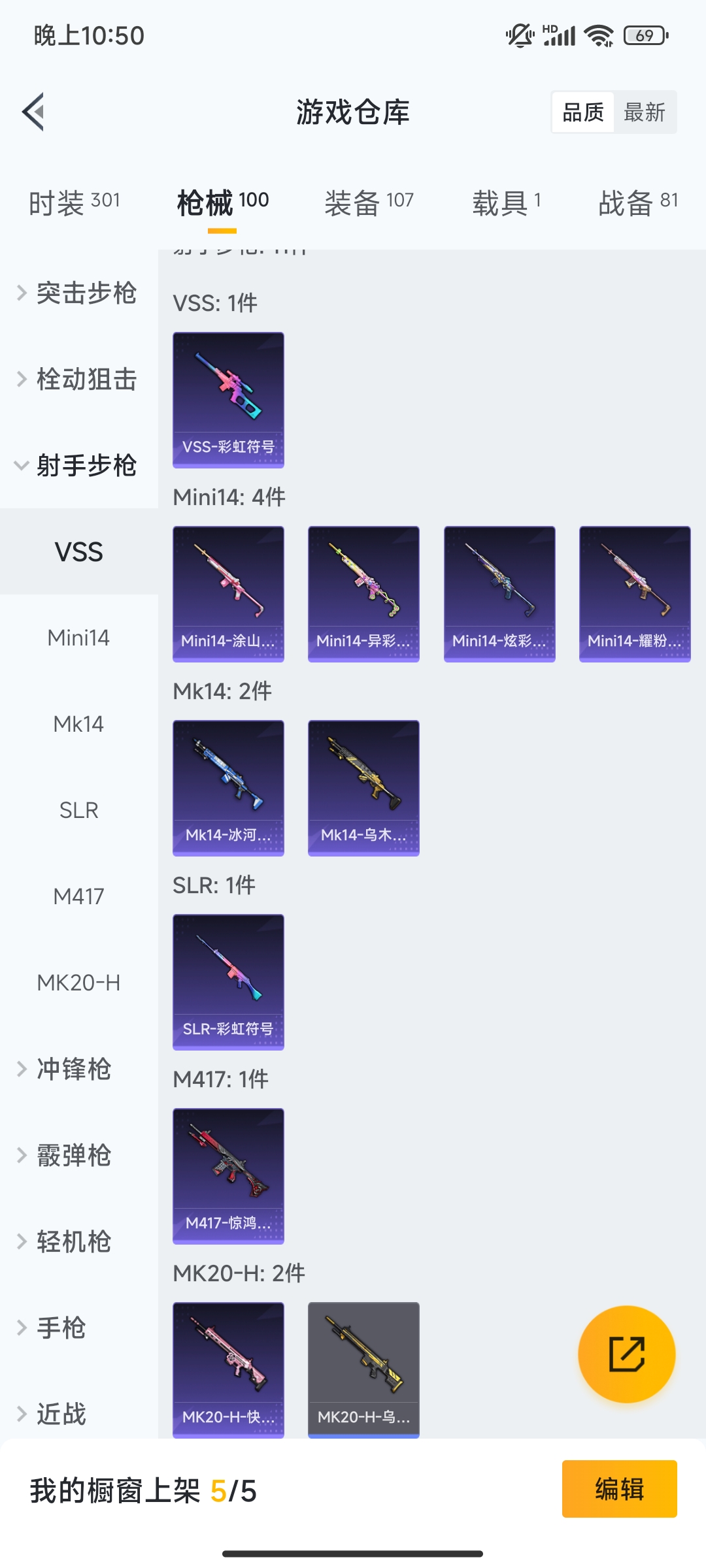The image size is (706, 1568).
Task: Tap the orange floating share button
Action: coord(627,1354)
